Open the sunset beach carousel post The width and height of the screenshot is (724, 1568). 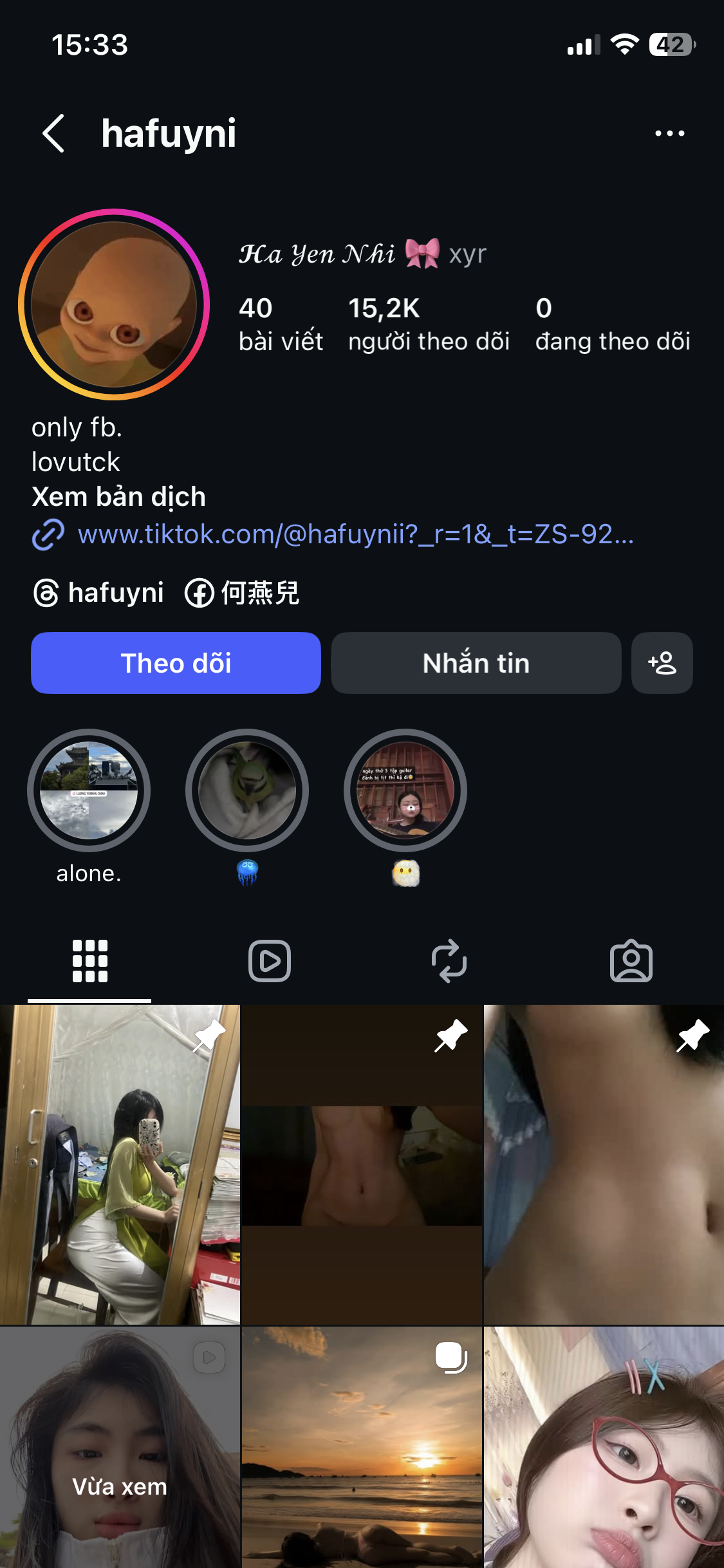[x=362, y=1447]
